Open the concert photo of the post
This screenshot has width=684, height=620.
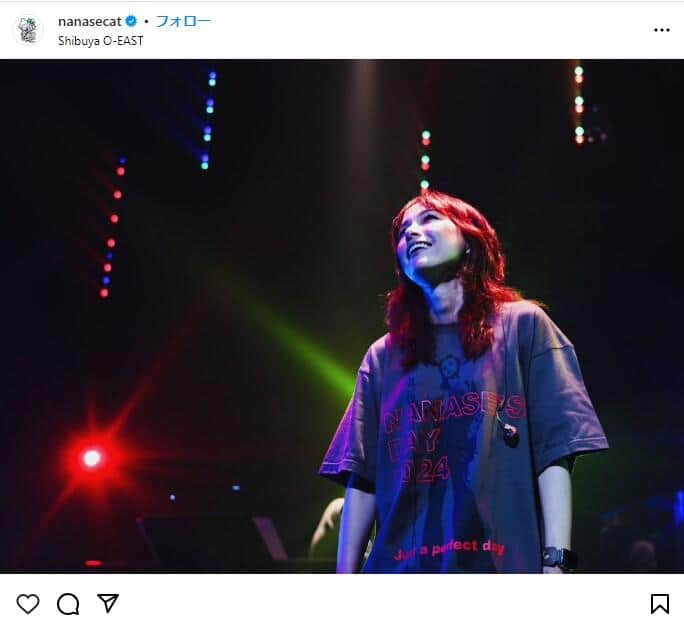click(342, 316)
